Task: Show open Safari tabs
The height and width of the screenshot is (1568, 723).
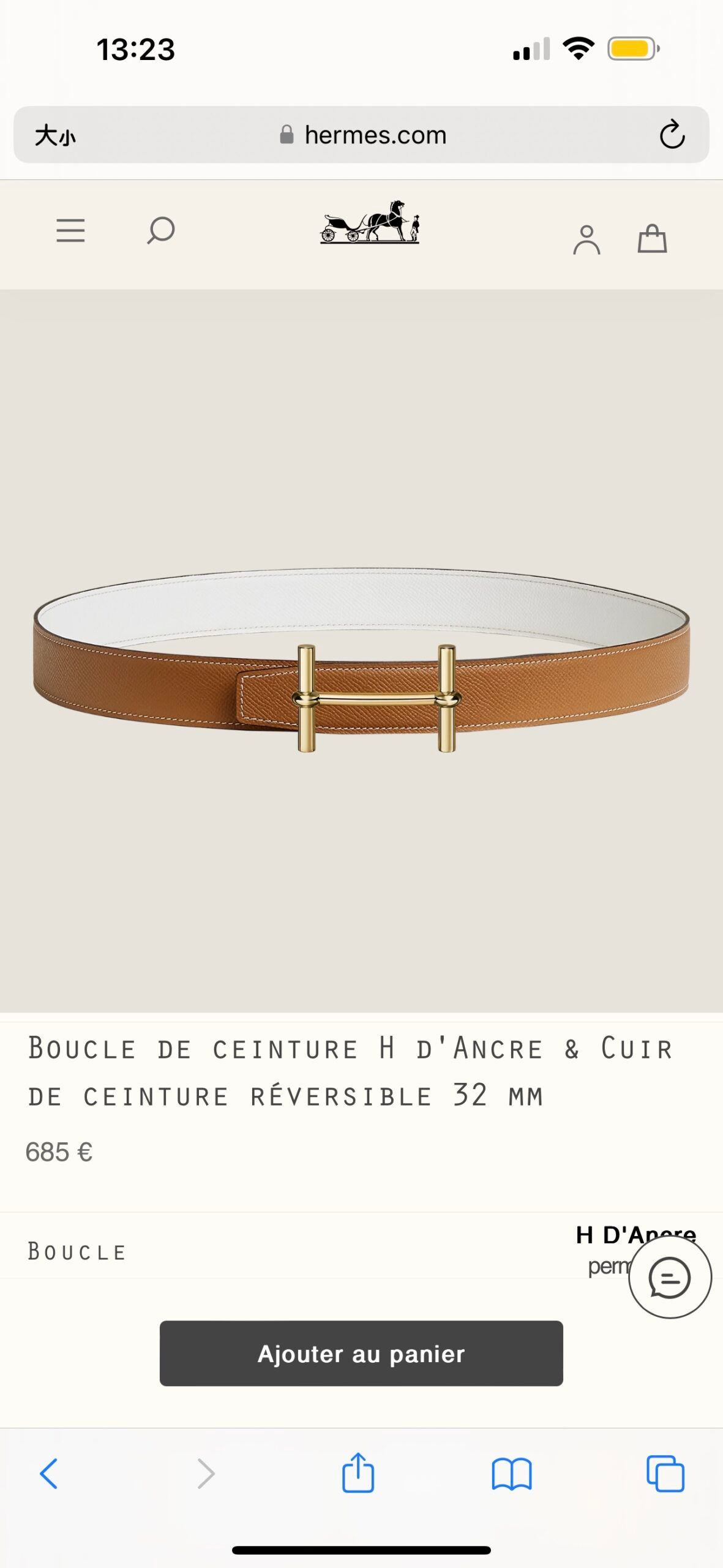Action: click(x=665, y=1473)
